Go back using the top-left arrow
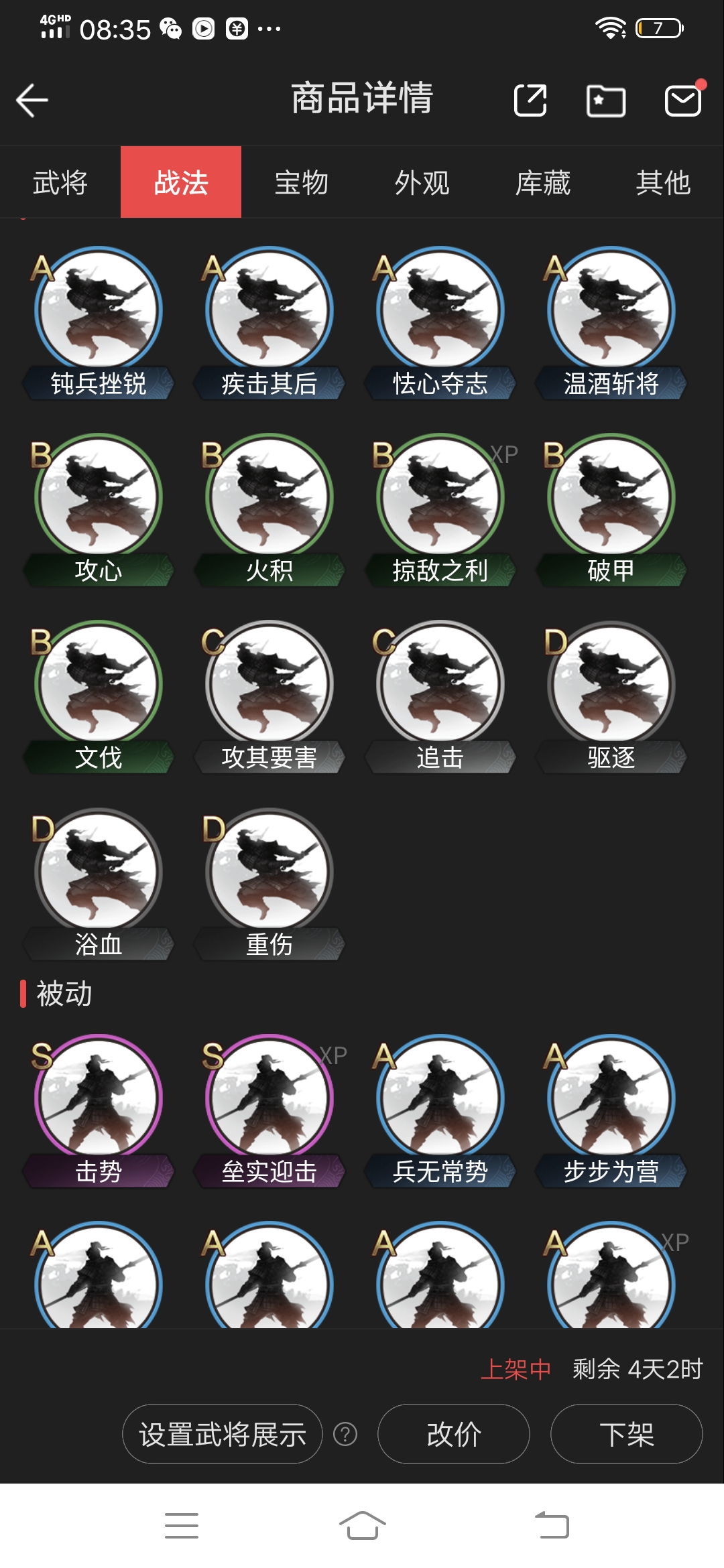The image size is (724, 1568). pos(32,101)
